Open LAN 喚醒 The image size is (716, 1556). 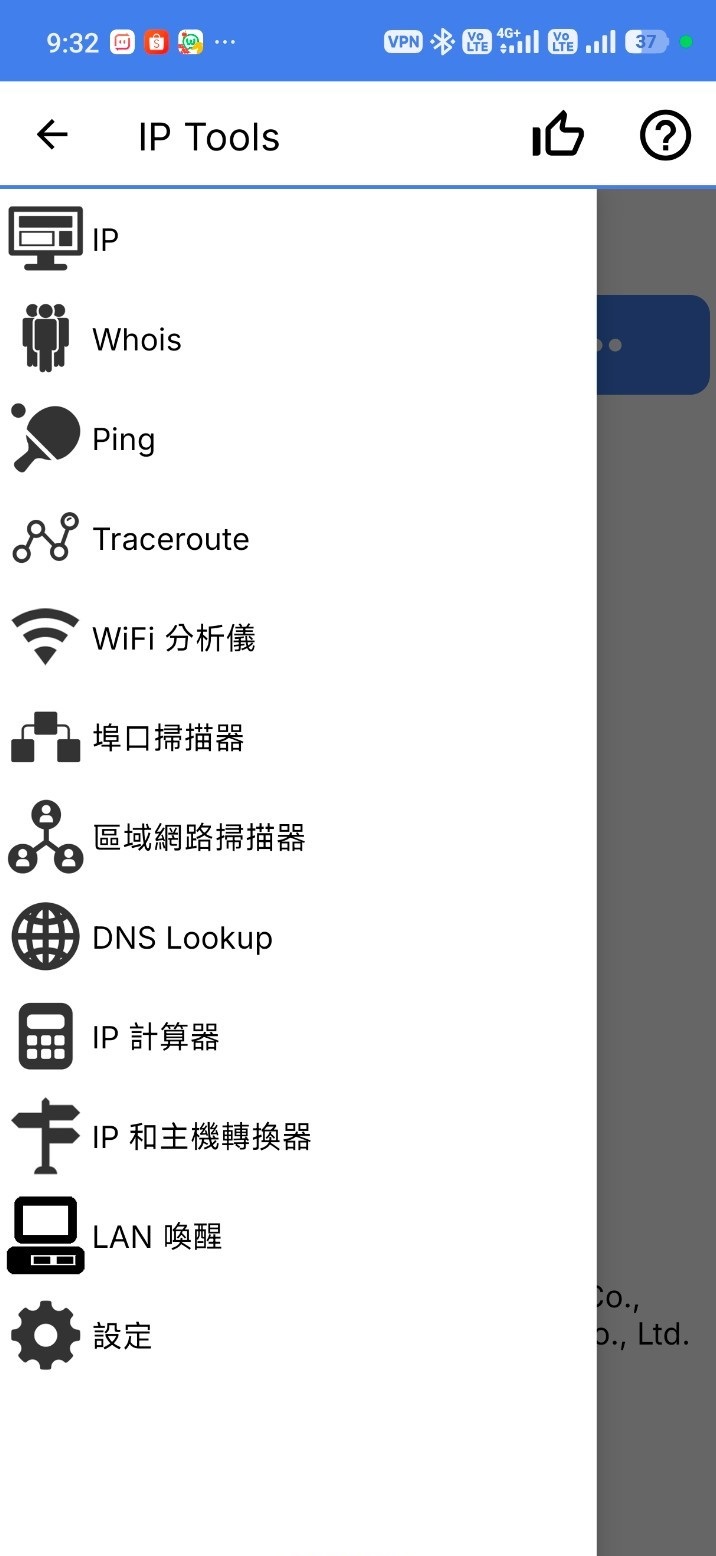(x=157, y=1237)
